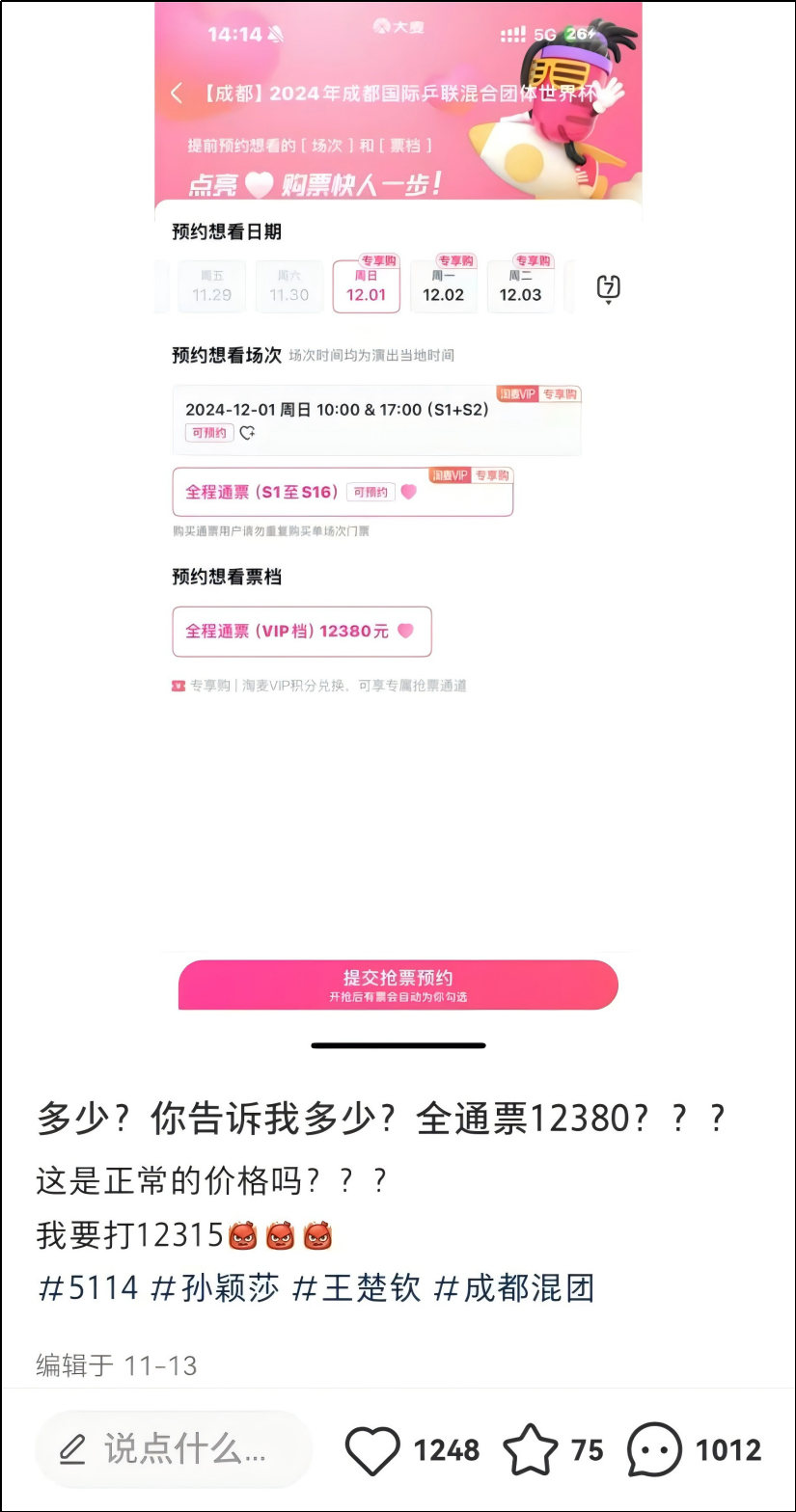This screenshot has width=796, height=1512.
Task: Open the comments via the speech bubble icon
Action: (x=654, y=1449)
